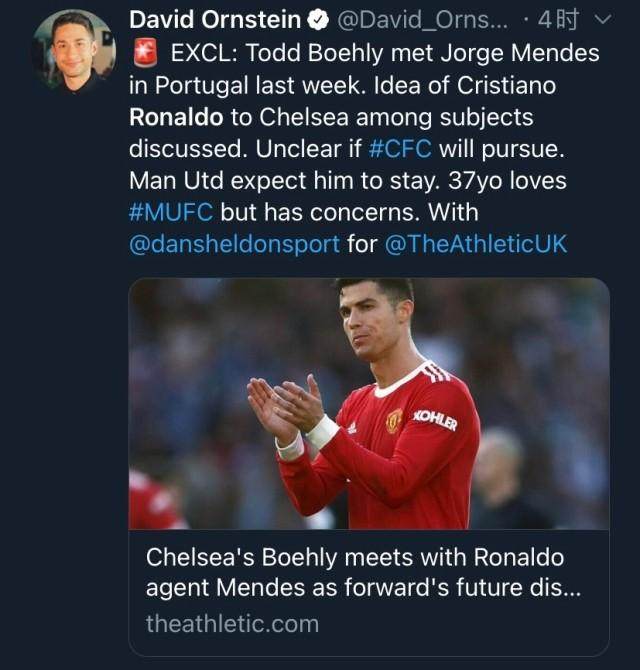This screenshot has width=640, height=670.
Task: Open the theathletic.com article card
Action: pyautogui.click(x=368, y=588)
